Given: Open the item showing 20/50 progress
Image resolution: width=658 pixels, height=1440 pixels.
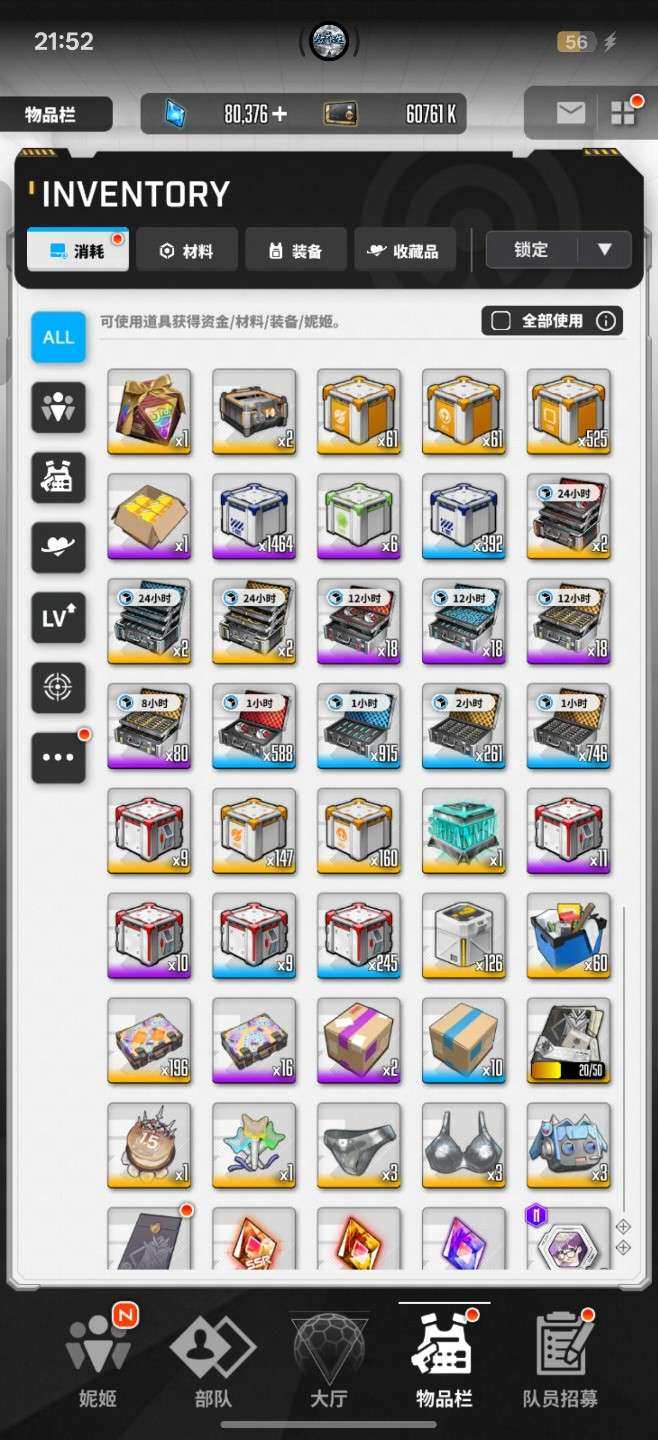Looking at the screenshot, I should (569, 1041).
